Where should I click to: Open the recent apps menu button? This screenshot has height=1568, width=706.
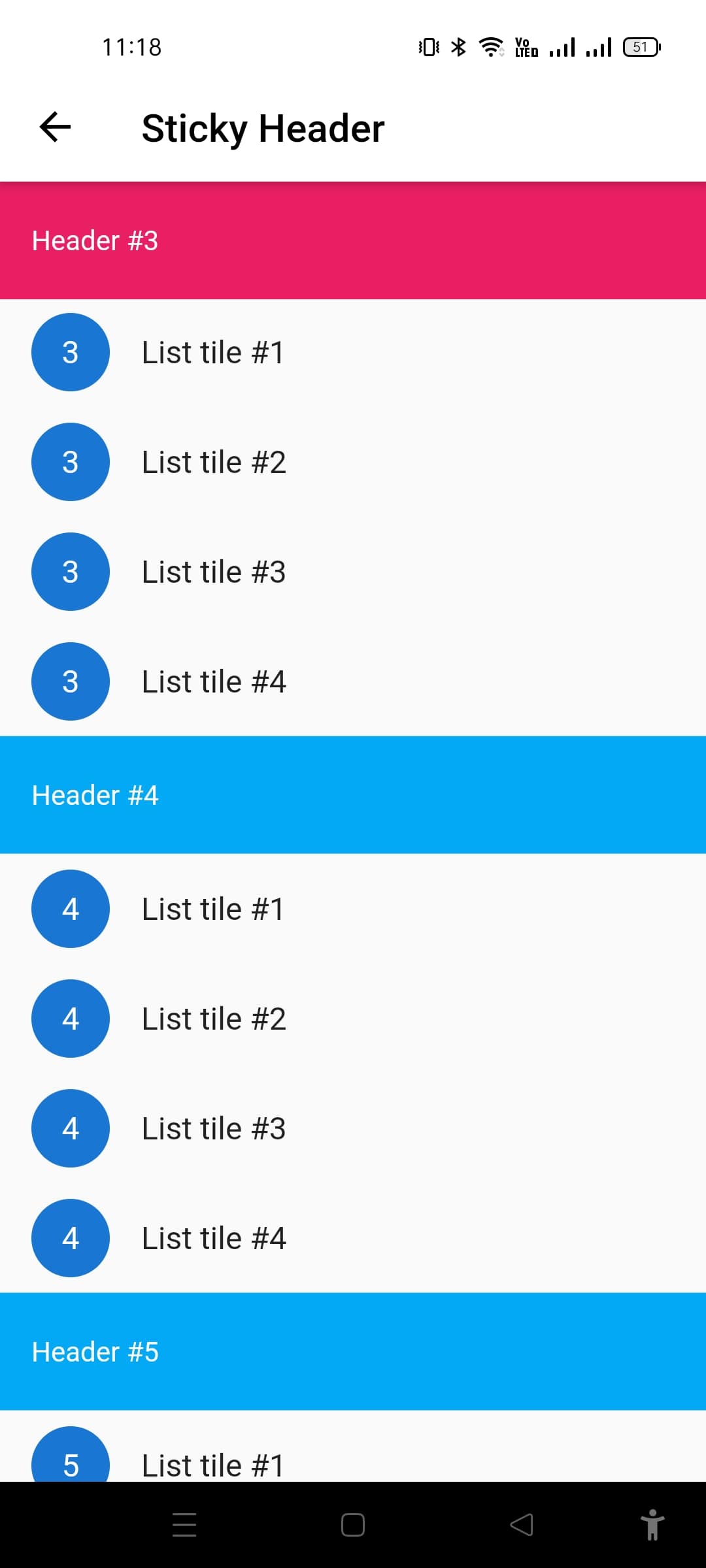[184, 1525]
